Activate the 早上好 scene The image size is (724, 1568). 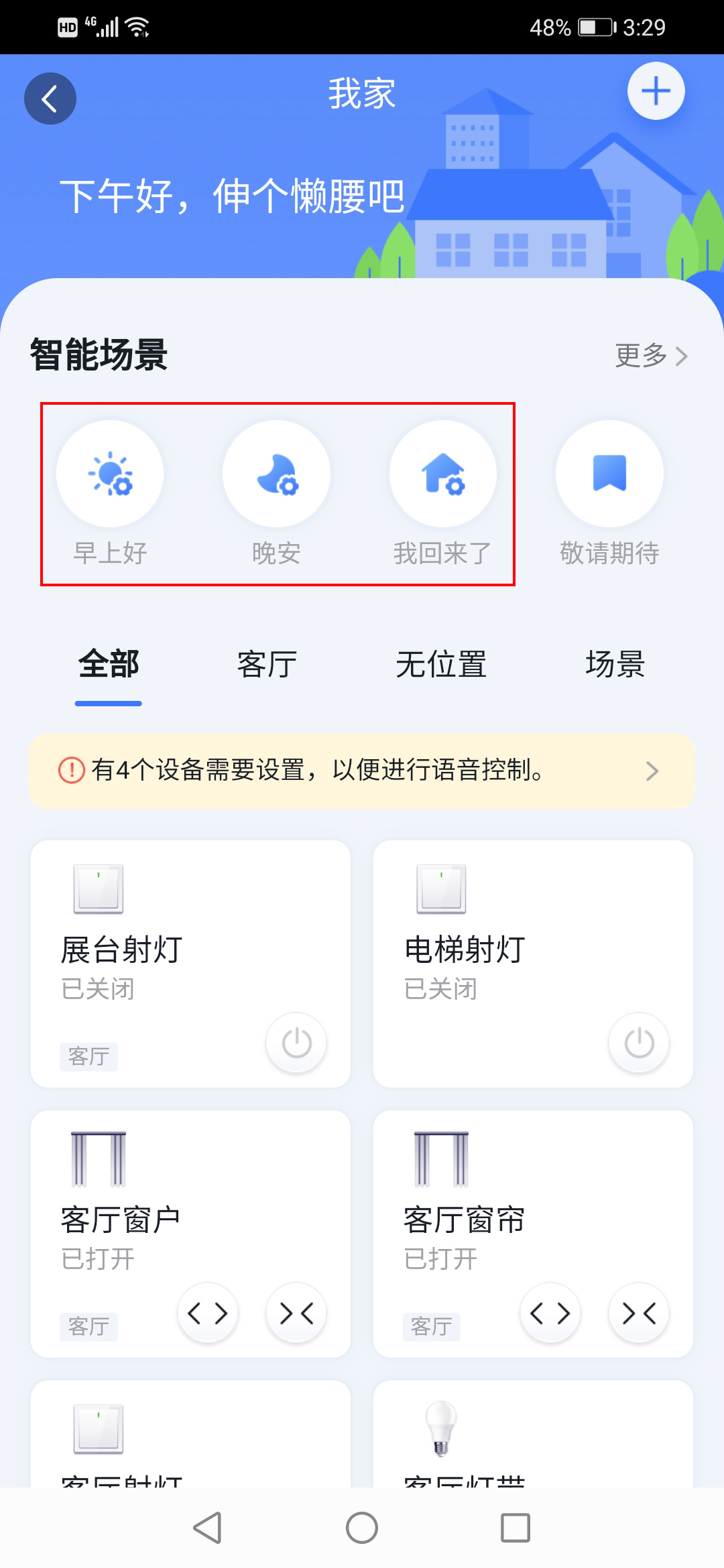110,474
